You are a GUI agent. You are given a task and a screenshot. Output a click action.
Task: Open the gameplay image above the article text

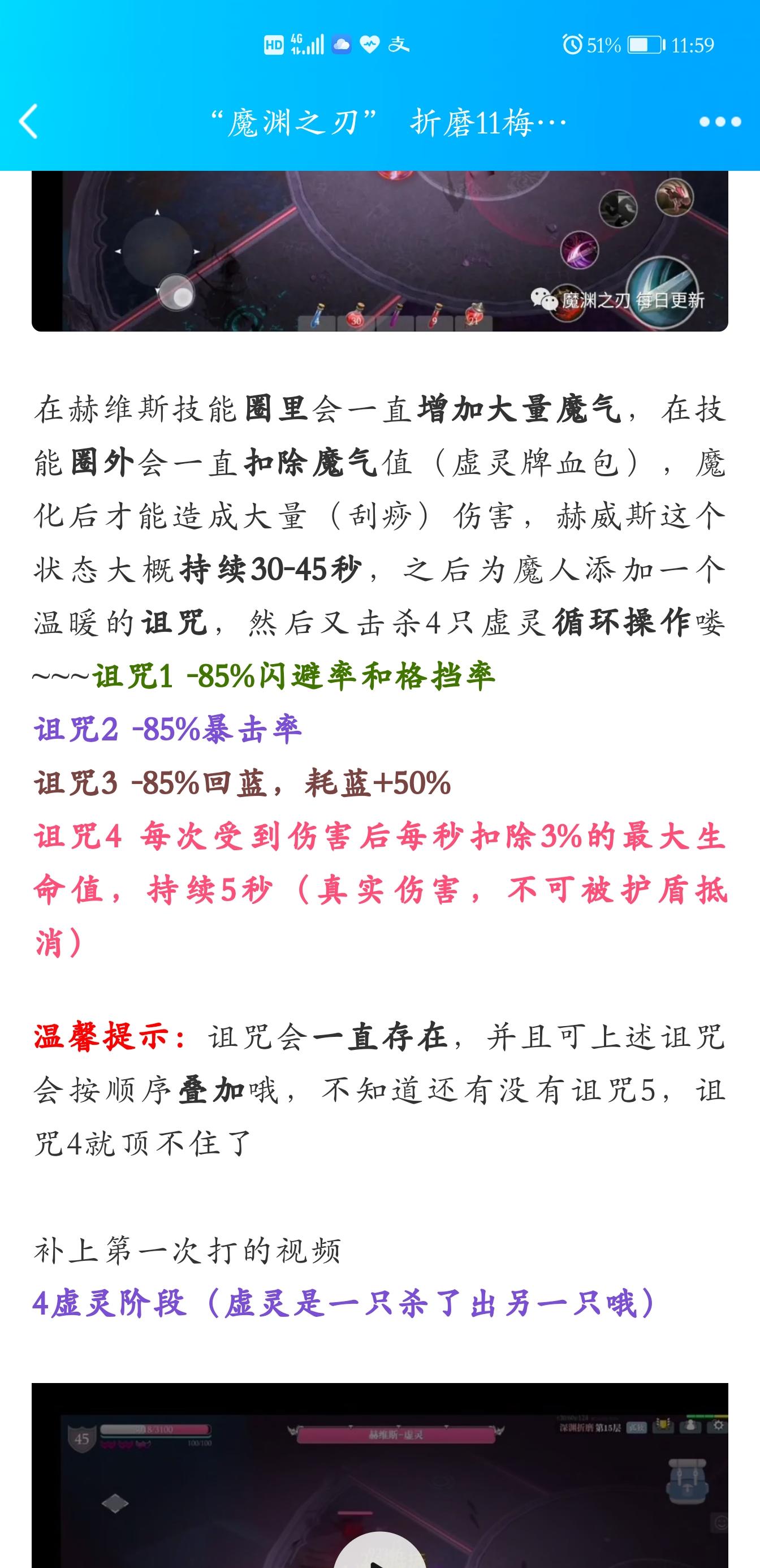[379, 251]
